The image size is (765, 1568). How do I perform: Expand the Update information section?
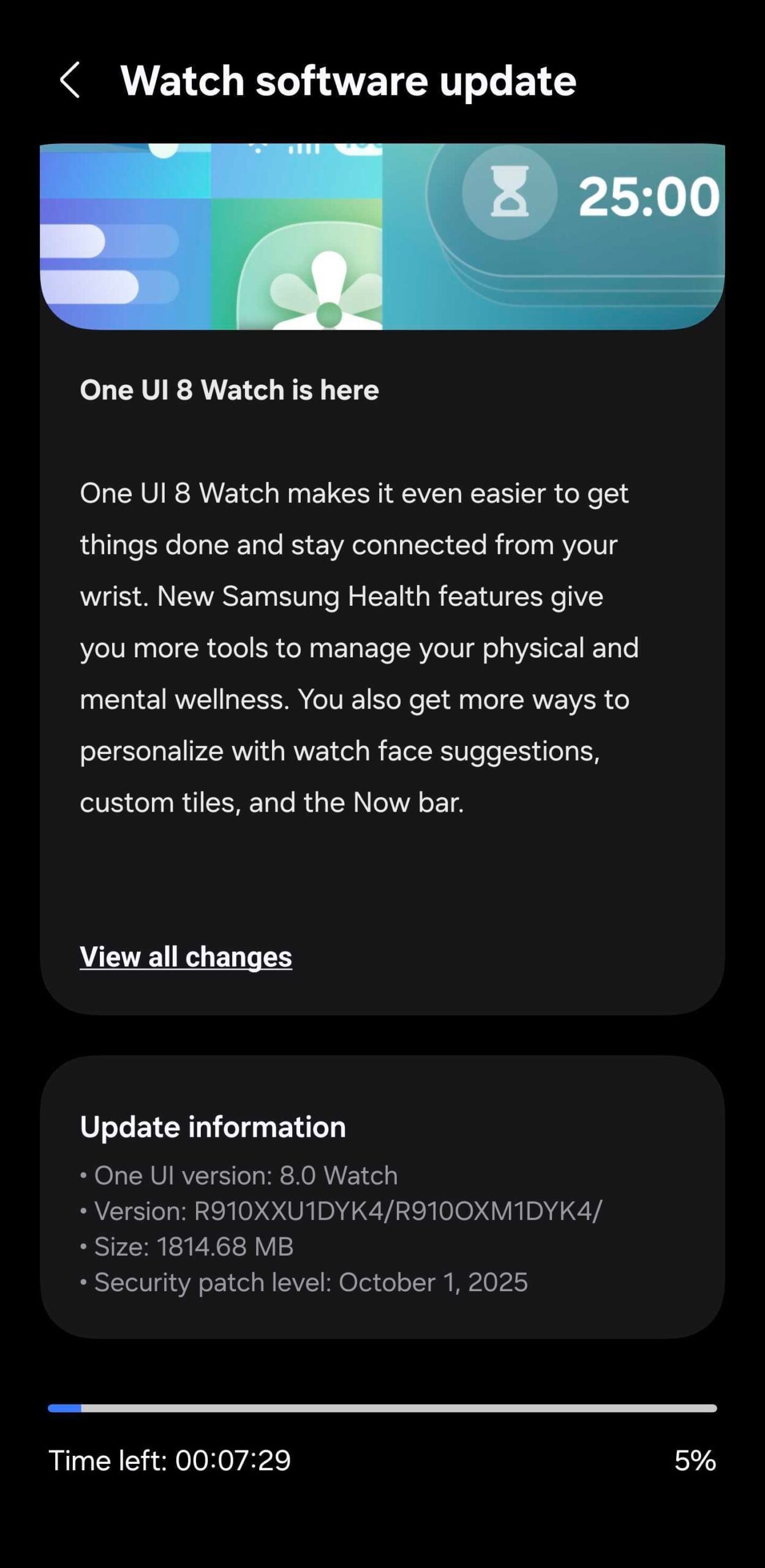pyautogui.click(x=213, y=1126)
